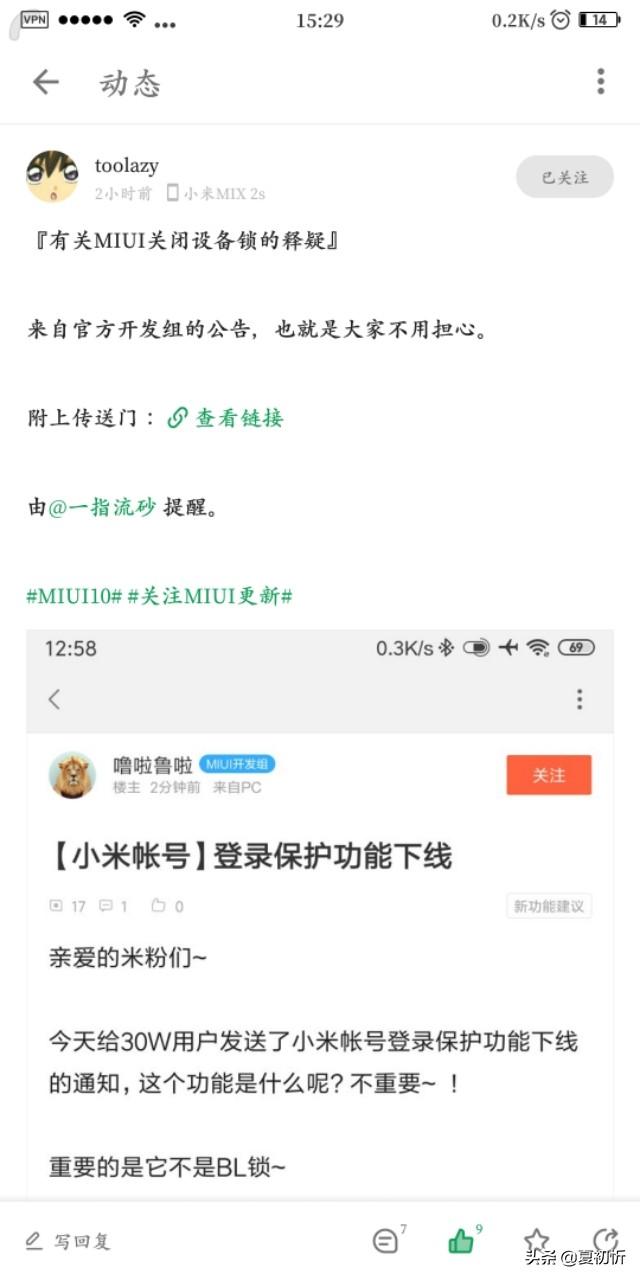Open toolazy's profile avatar
Screen dimensions: 640x1280
[x=52, y=177]
